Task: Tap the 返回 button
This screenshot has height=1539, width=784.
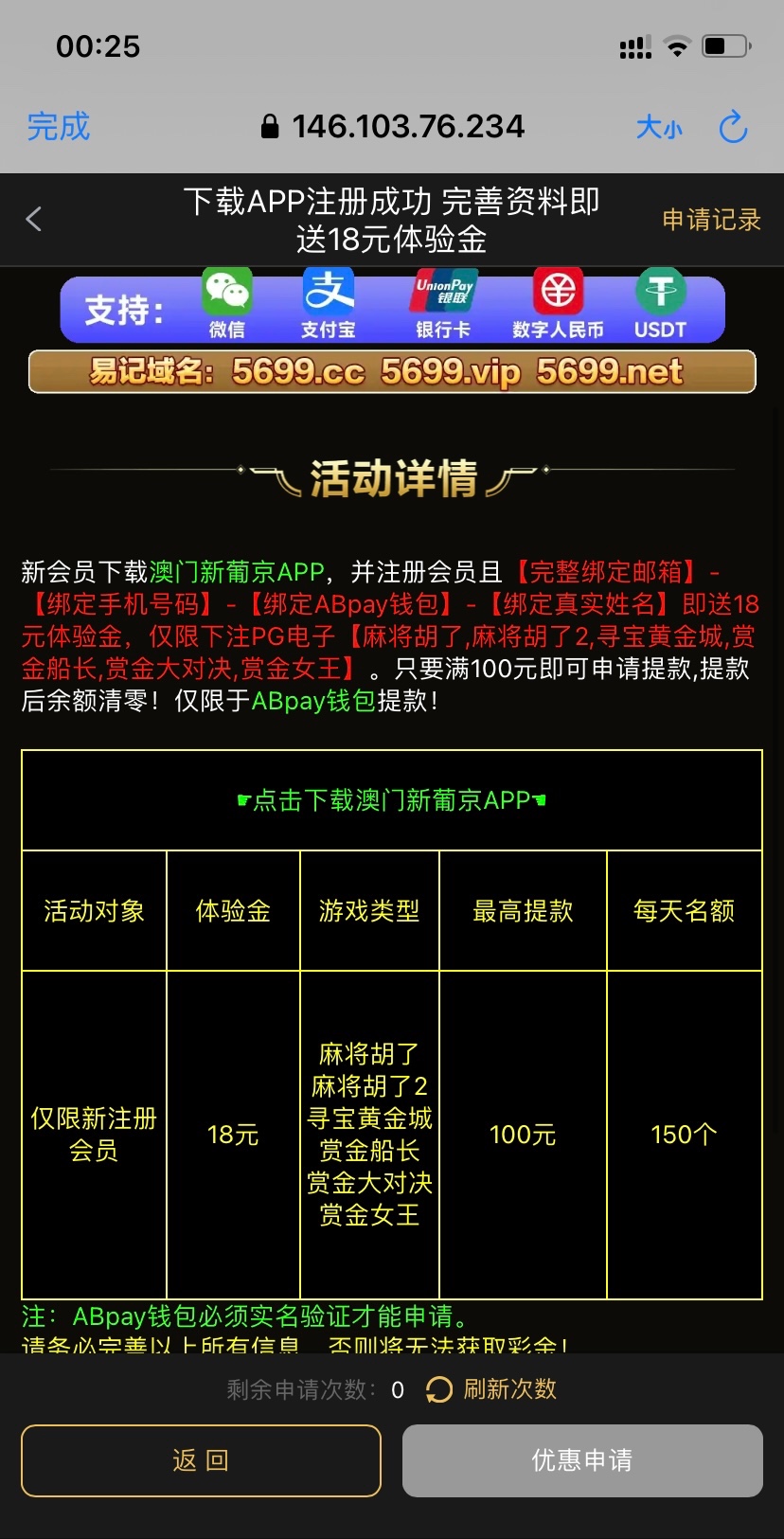Action: [201, 1460]
